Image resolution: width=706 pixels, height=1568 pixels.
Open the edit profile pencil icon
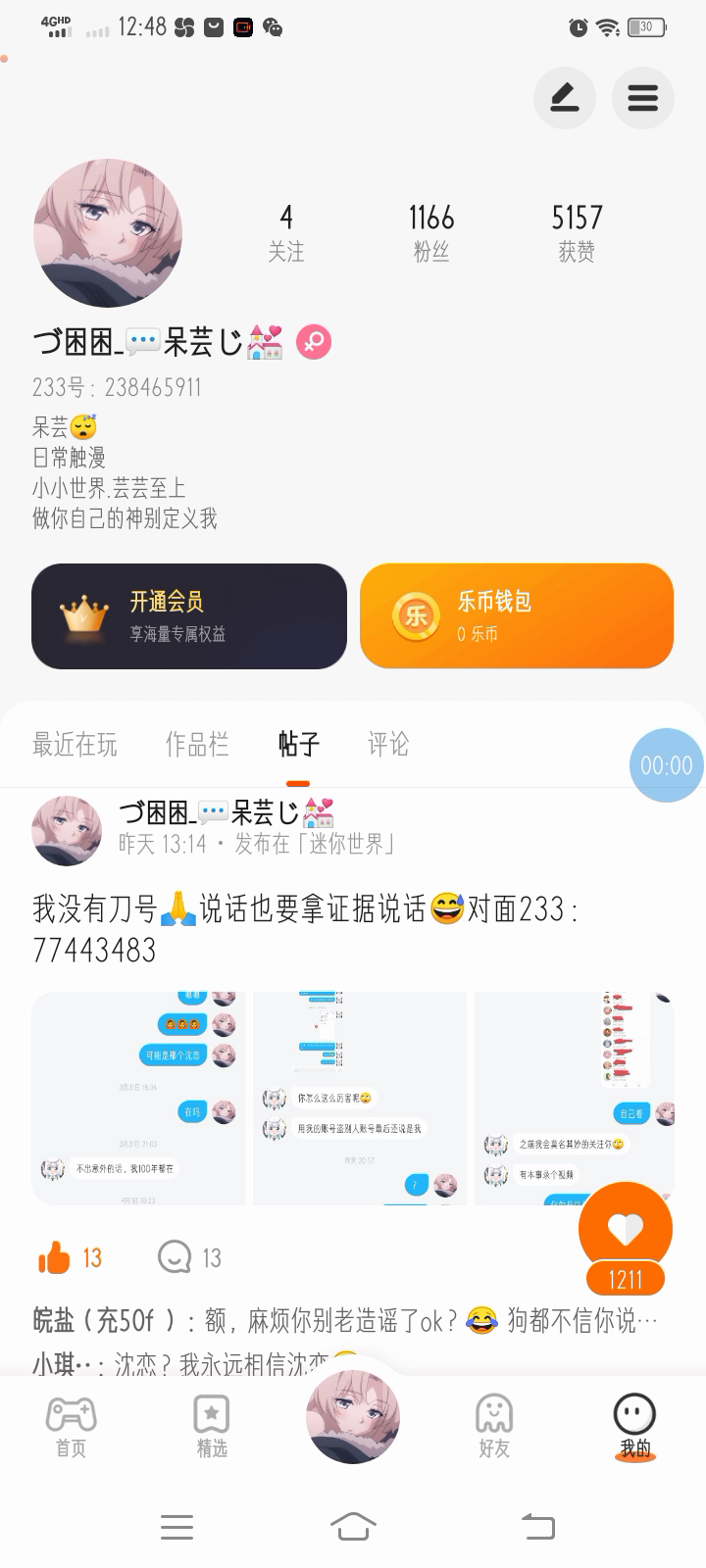[x=564, y=98]
